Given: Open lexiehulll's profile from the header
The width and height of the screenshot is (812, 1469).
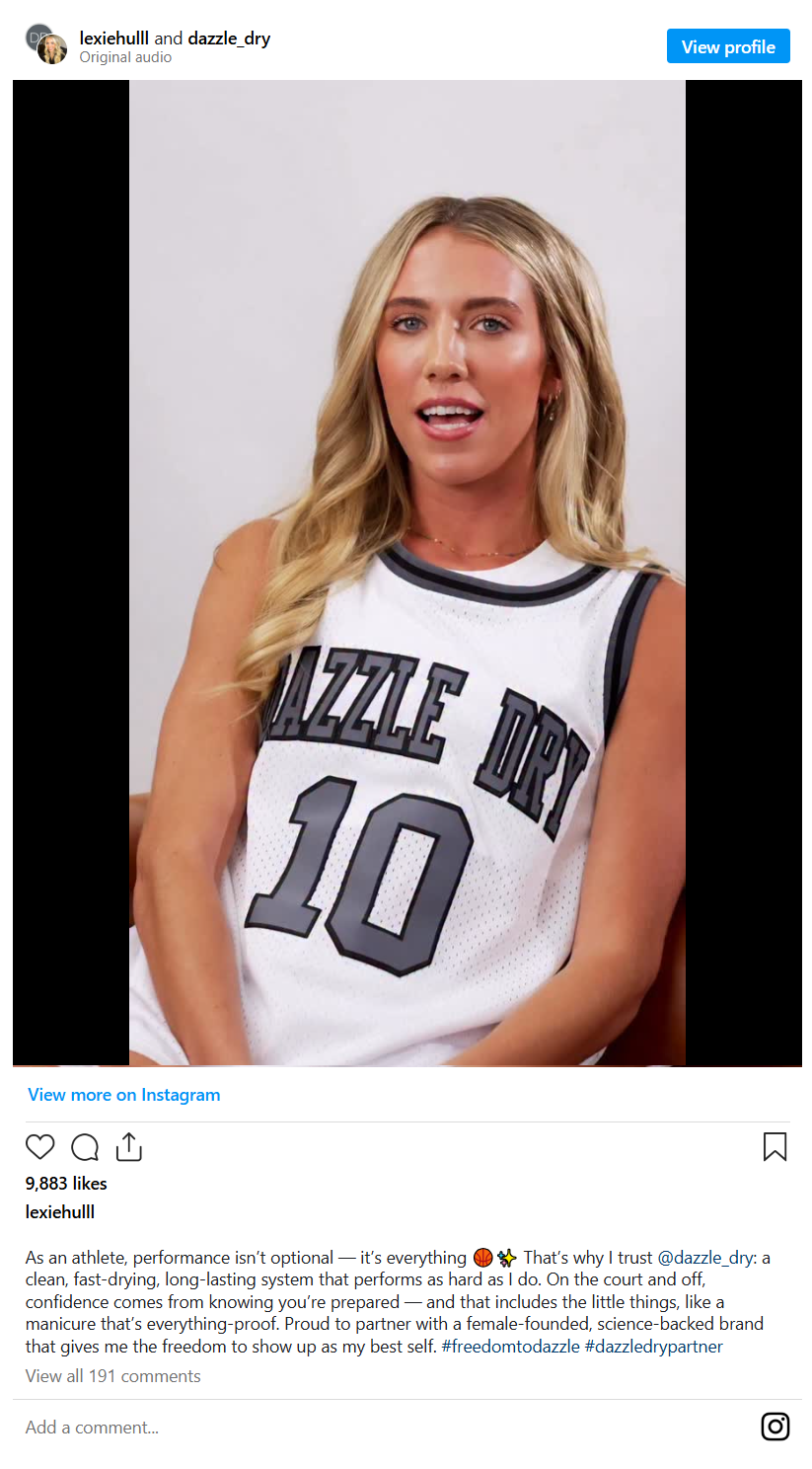Looking at the screenshot, I should (114, 39).
